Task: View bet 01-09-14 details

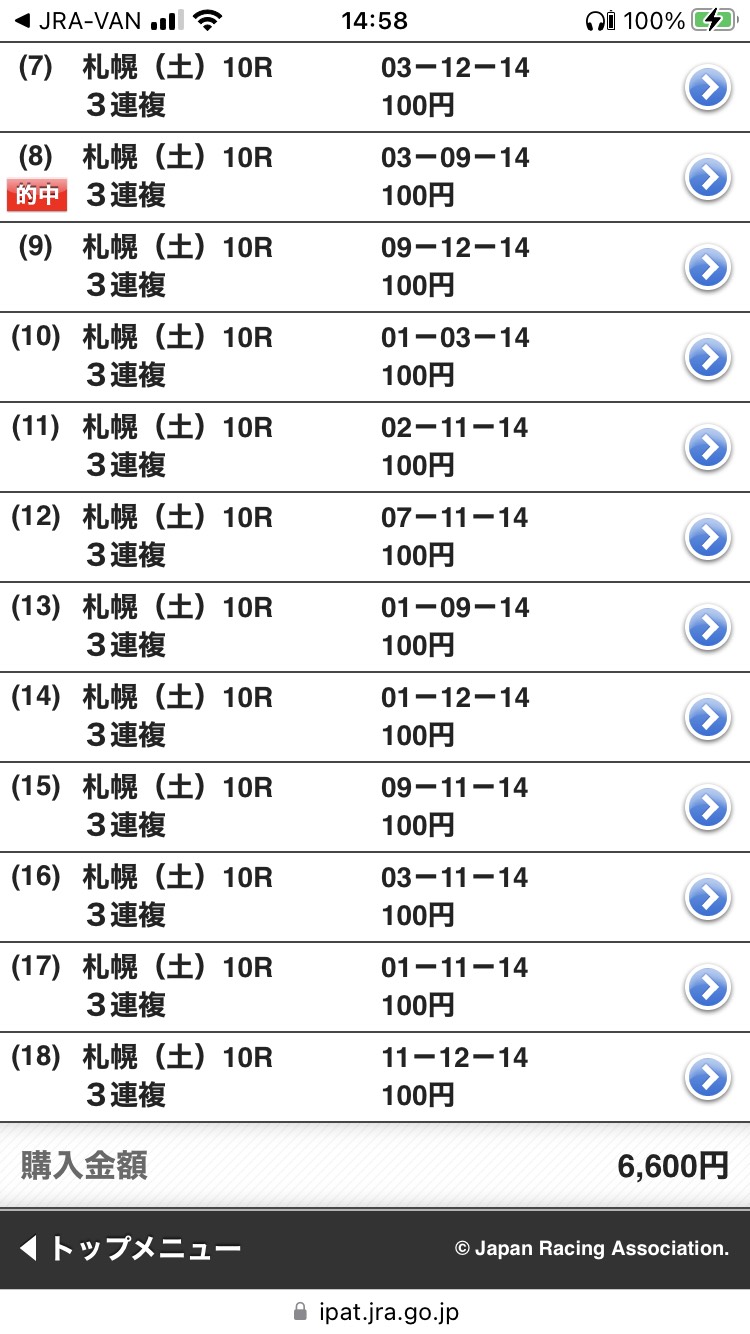Action: pyautogui.click(x=708, y=628)
